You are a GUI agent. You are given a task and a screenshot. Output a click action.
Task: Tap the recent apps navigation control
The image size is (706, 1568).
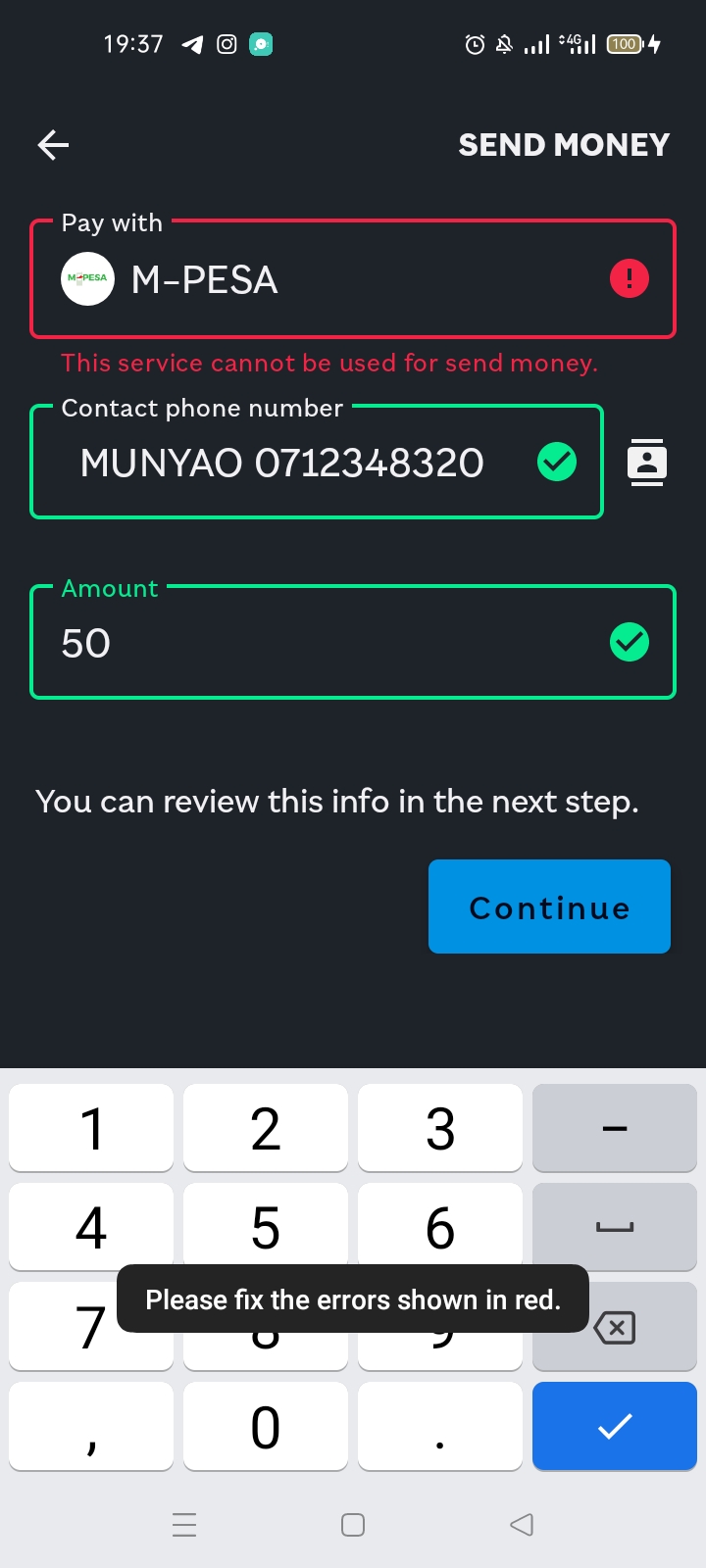pyautogui.click(x=184, y=1525)
